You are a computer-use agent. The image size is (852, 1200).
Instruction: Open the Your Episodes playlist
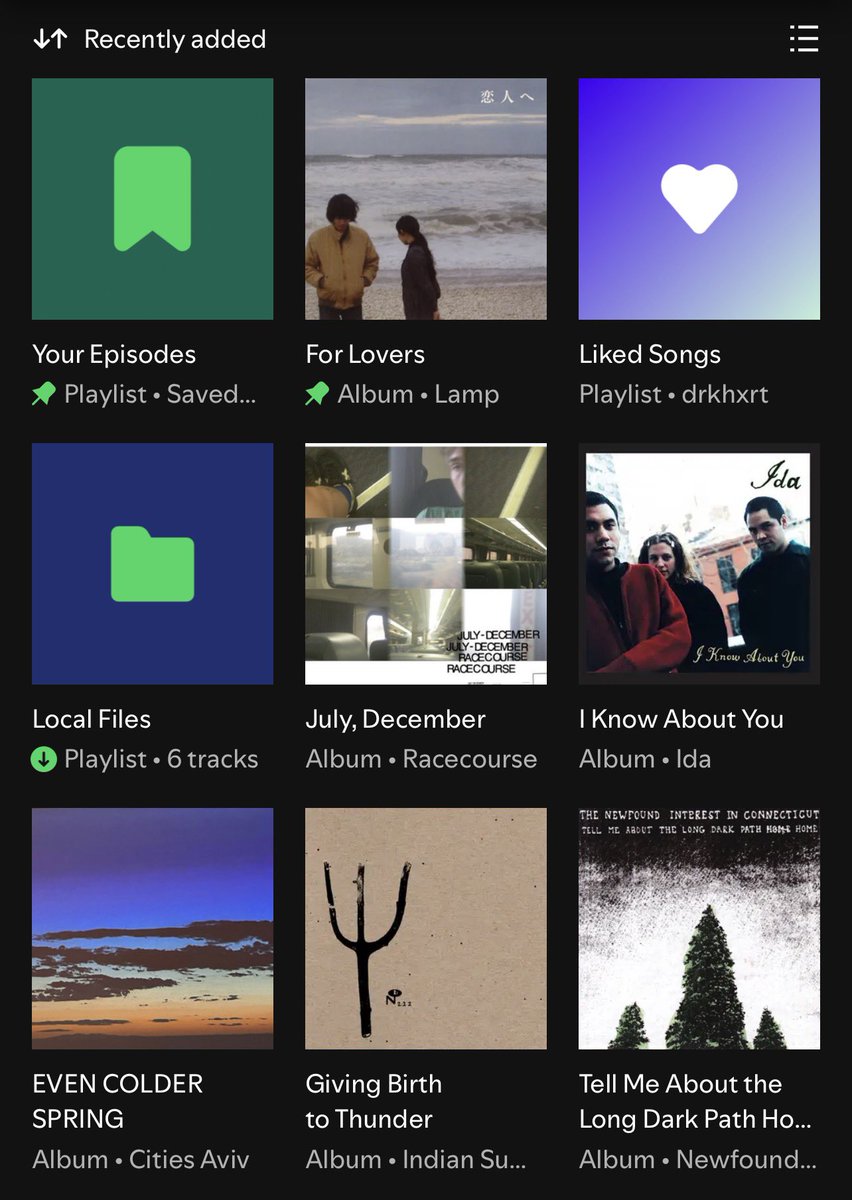(x=152, y=199)
